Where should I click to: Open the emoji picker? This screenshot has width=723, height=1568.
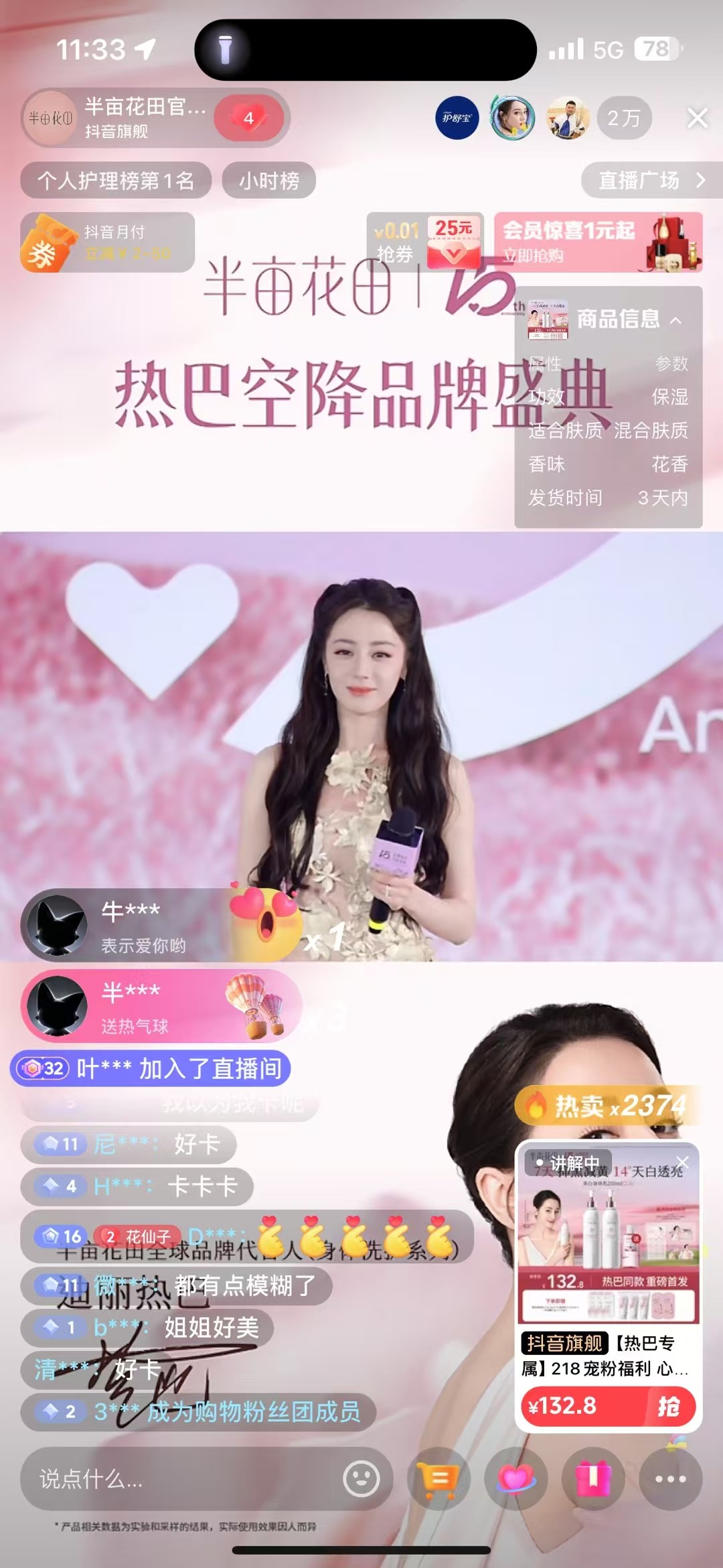pyautogui.click(x=361, y=1478)
